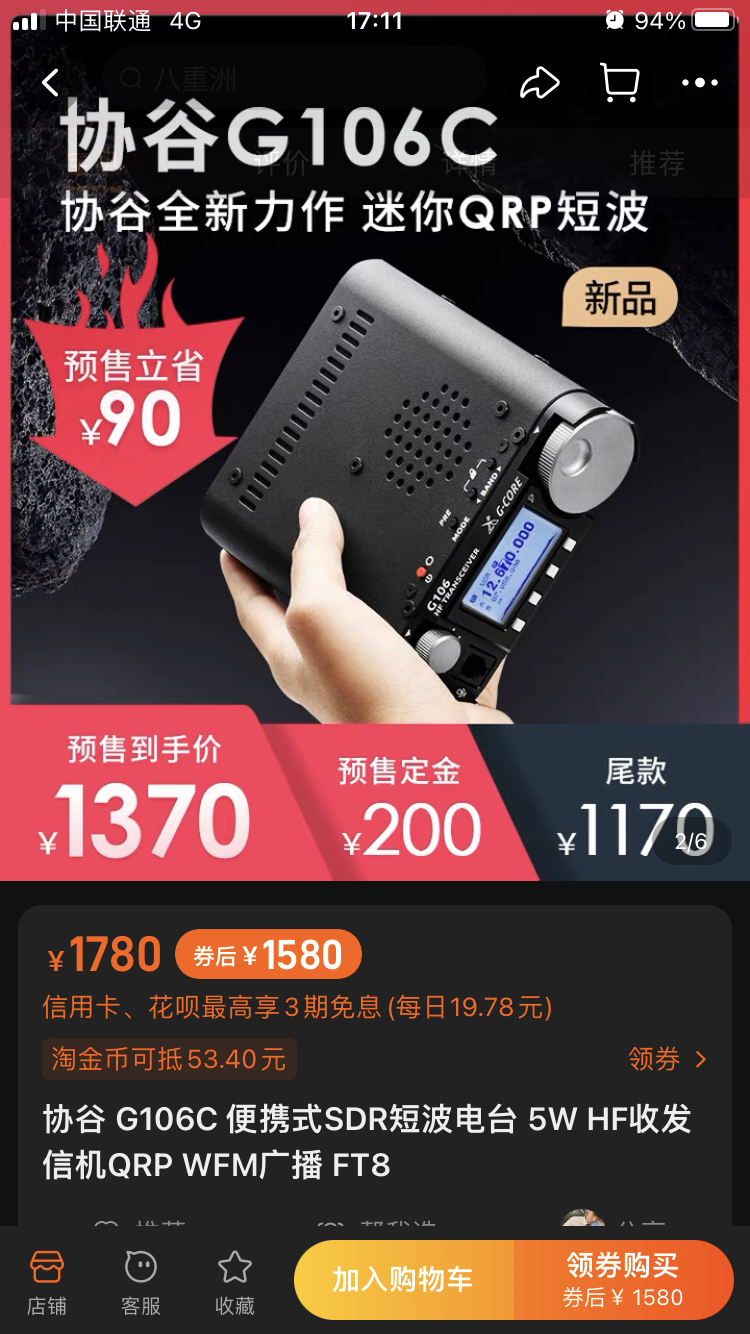Tap 加入购物车 to add to cart
This screenshot has height=1334, width=750.
pos(403,1280)
